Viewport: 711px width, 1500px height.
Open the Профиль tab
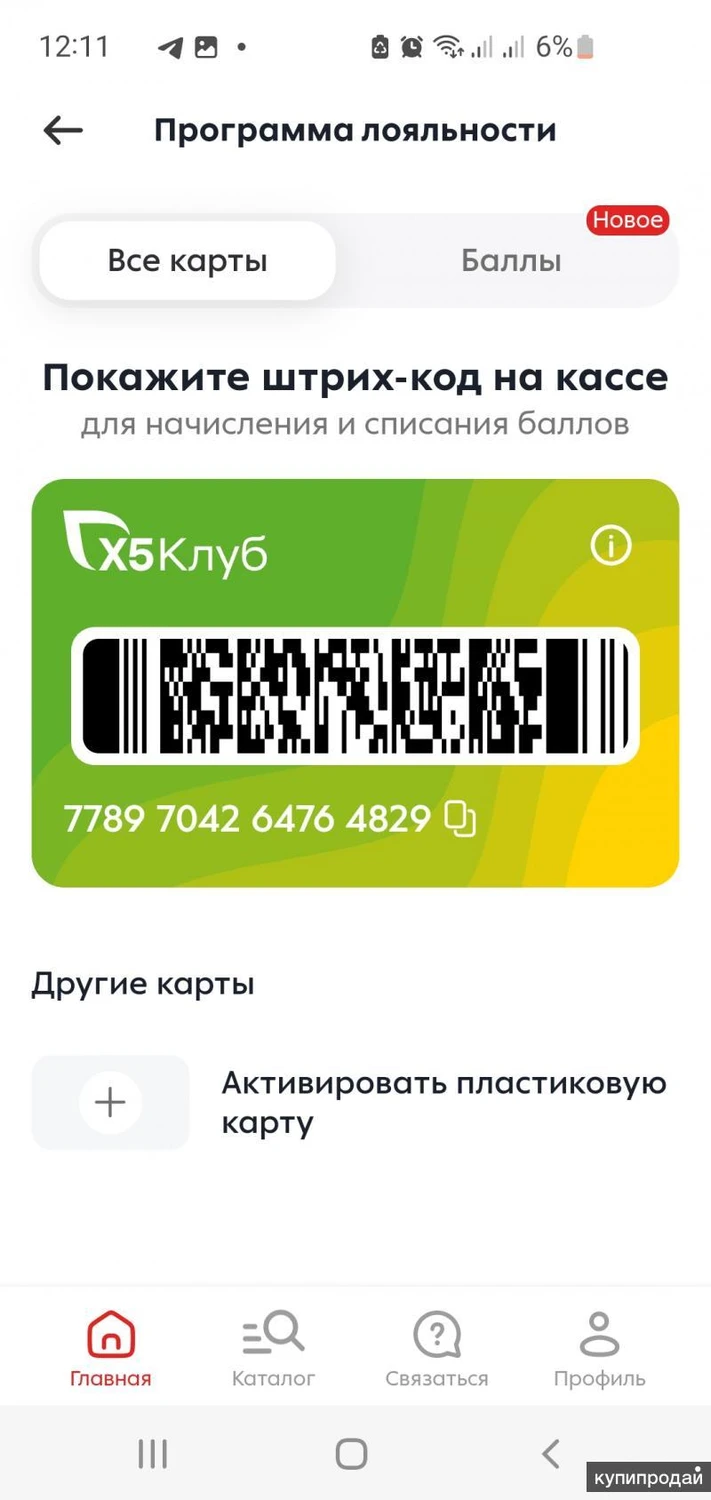599,1348
